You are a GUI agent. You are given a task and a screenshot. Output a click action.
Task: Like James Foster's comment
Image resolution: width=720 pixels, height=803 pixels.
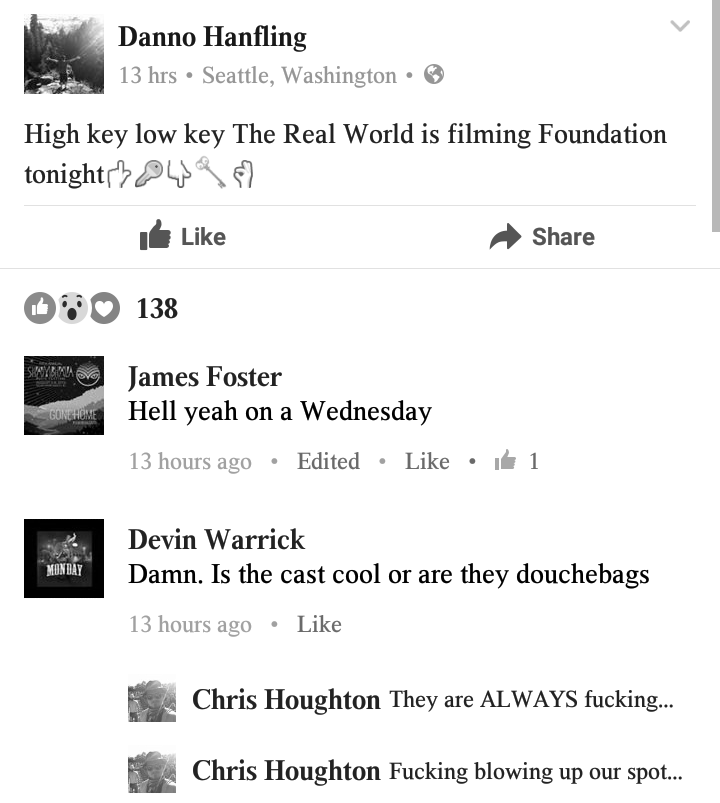point(427,462)
